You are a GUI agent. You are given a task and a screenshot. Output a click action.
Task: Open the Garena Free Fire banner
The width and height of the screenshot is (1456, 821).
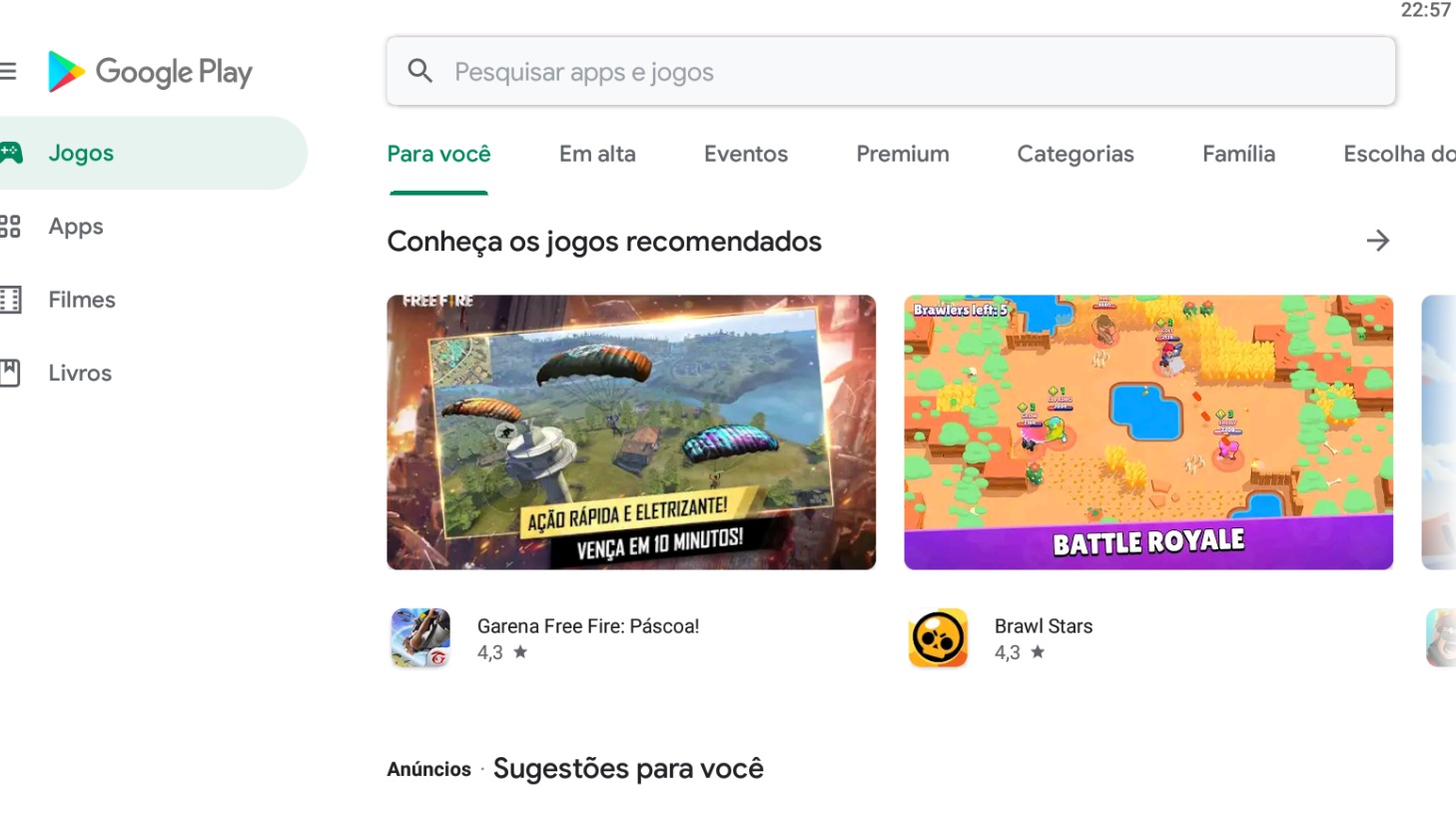click(631, 431)
